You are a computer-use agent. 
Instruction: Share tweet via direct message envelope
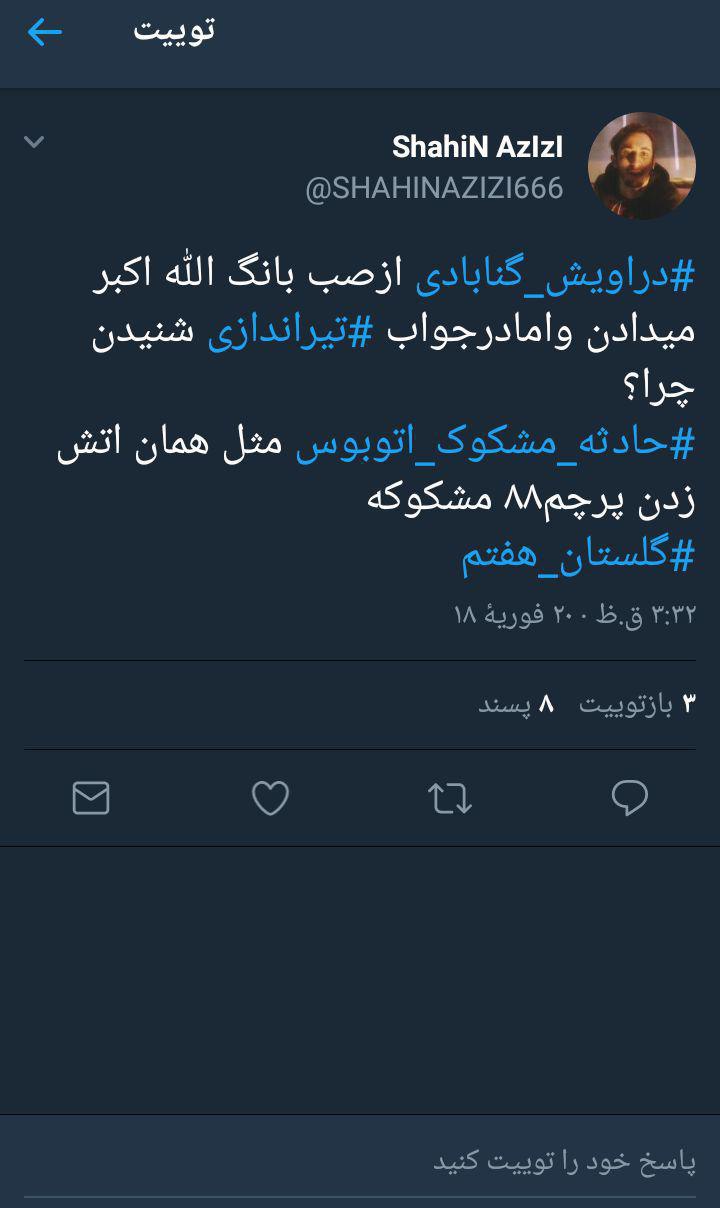[91, 798]
